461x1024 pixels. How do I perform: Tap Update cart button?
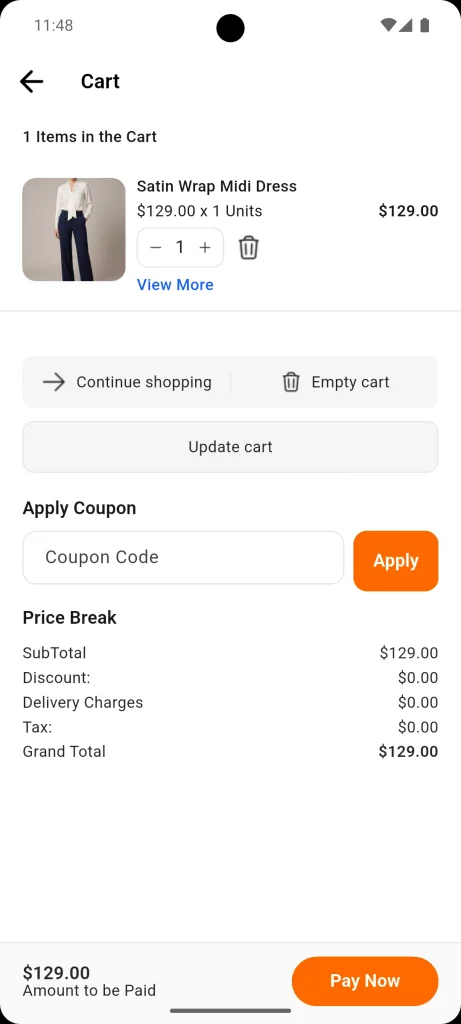point(230,447)
